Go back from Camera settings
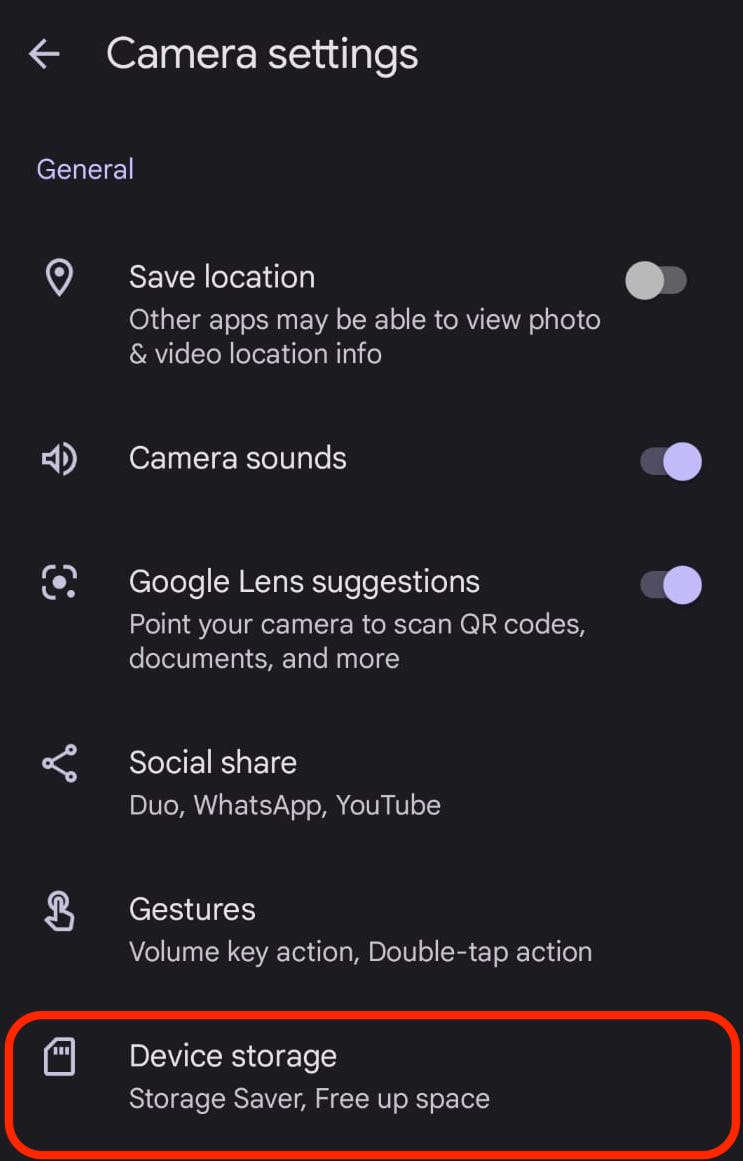The width and height of the screenshot is (743, 1161). [45, 54]
